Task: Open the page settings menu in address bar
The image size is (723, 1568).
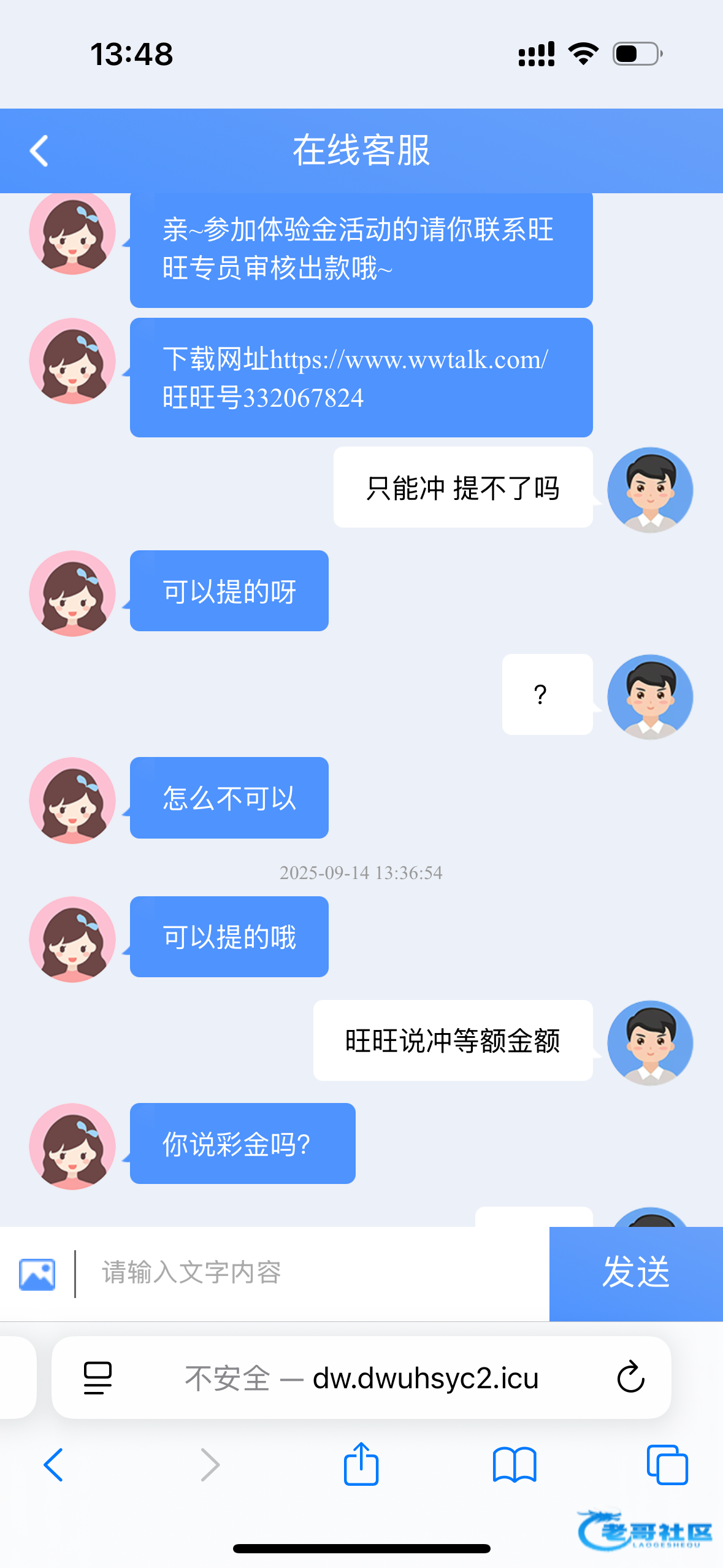Action: click(x=98, y=1378)
